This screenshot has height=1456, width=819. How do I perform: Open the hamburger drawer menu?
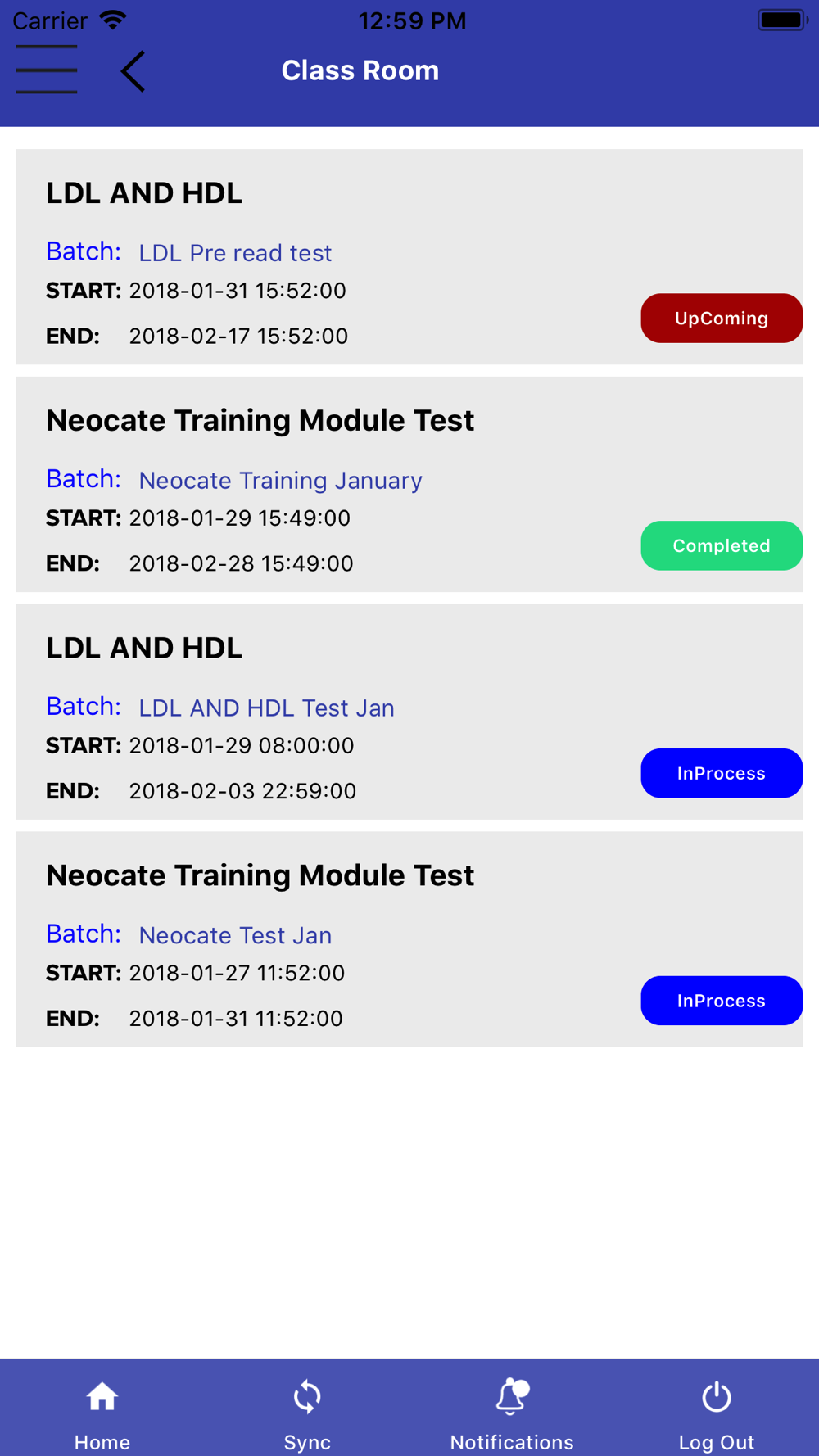point(47,70)
